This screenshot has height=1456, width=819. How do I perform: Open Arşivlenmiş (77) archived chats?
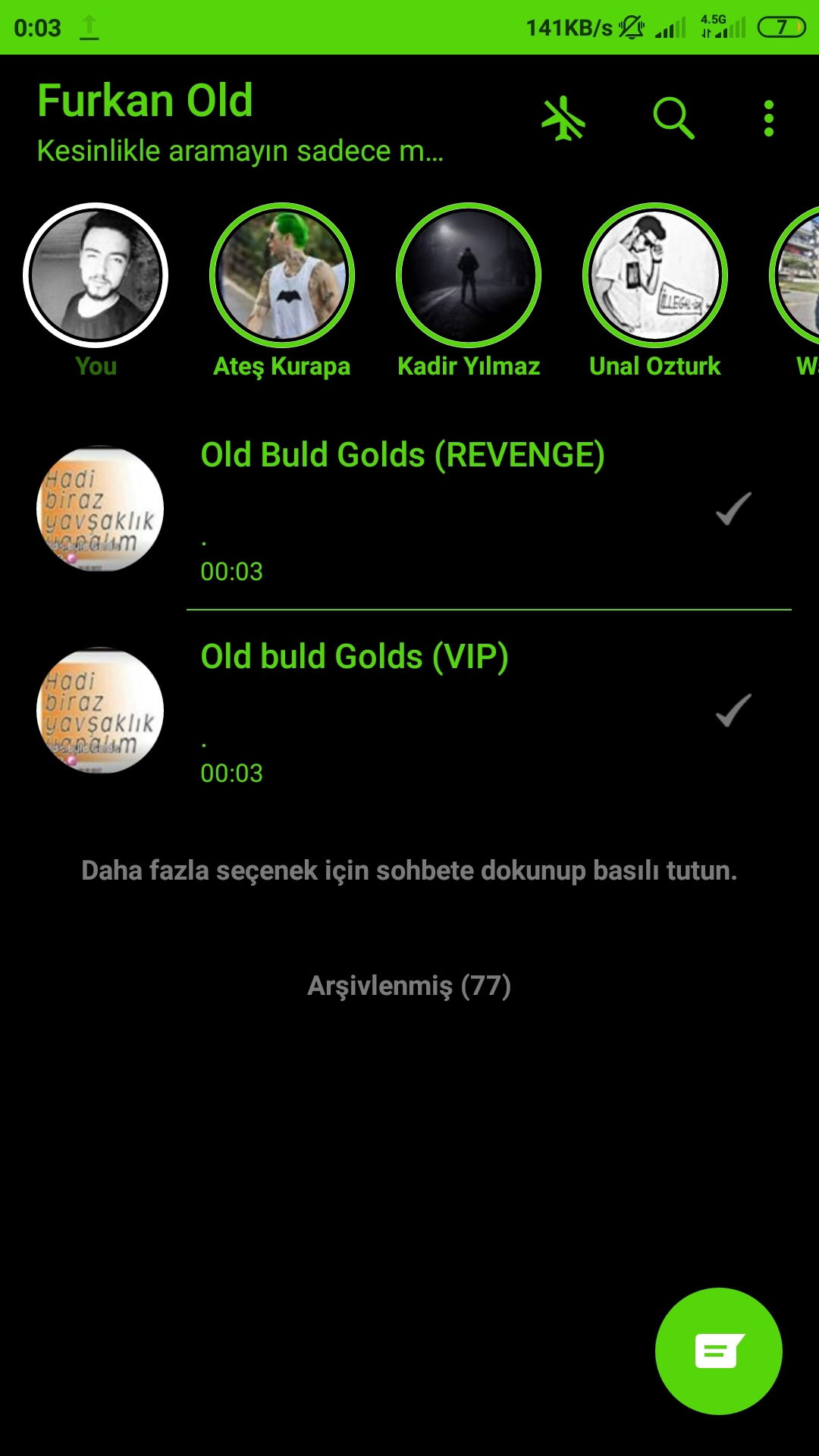(x=409, y=986)
